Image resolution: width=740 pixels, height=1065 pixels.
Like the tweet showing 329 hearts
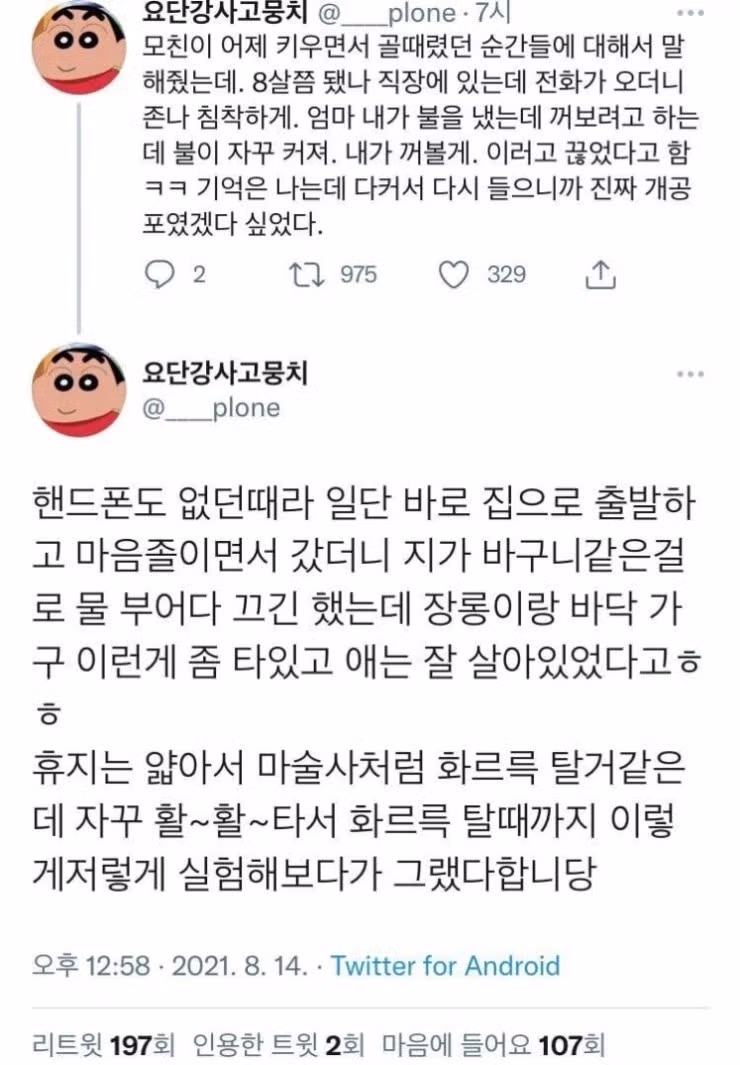[x=455, y=274]
